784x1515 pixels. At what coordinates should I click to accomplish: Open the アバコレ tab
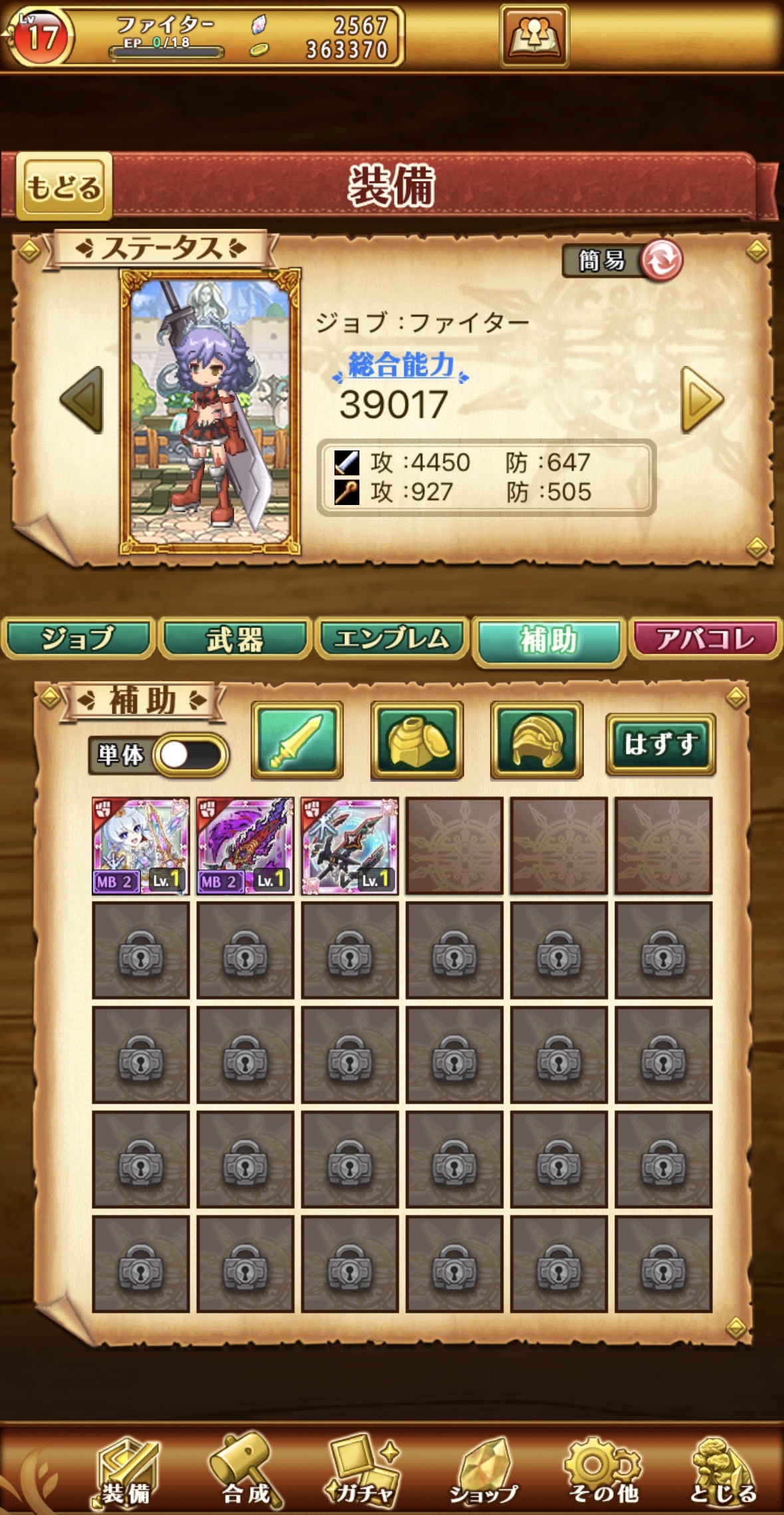[706, 639]
